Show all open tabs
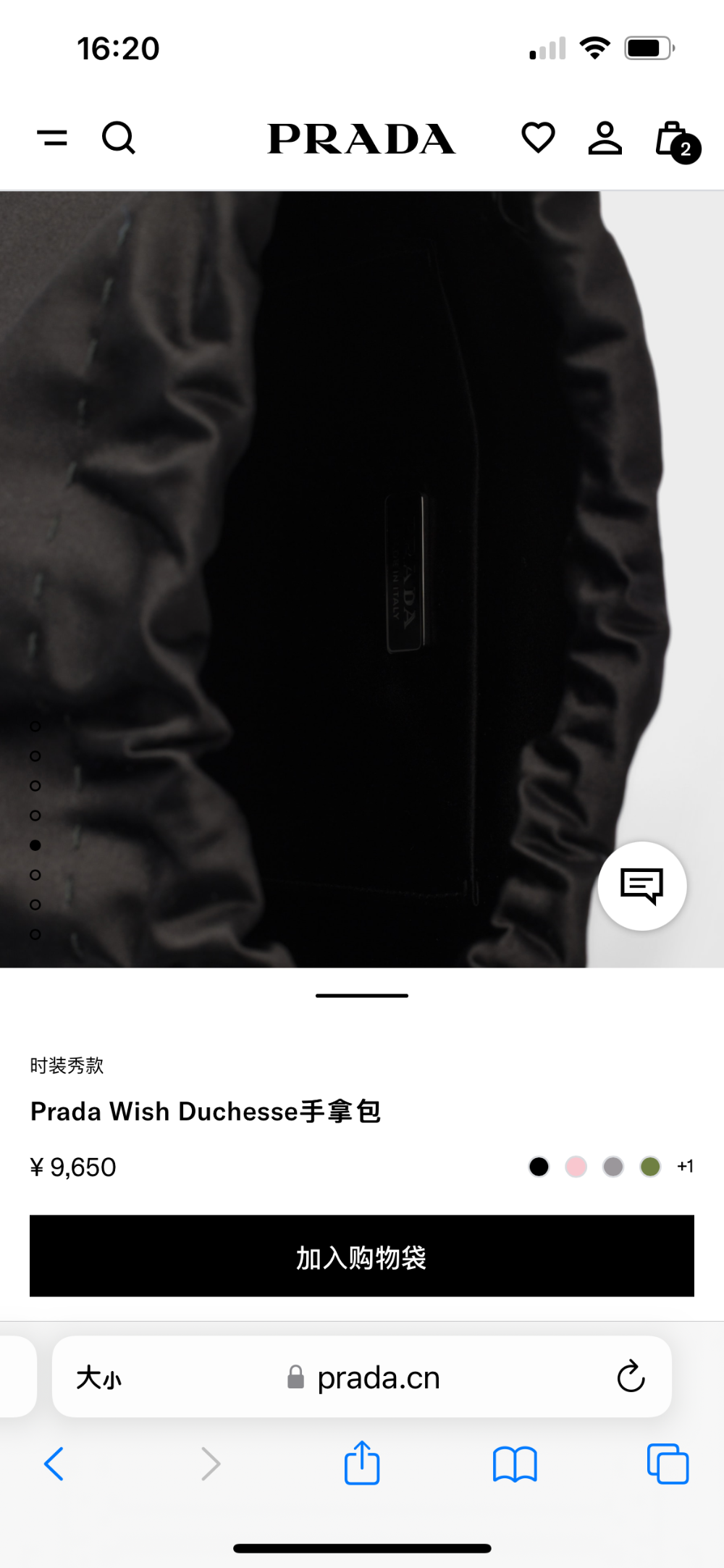Screen dimensions: 724x1568 tap(668, 1464)
